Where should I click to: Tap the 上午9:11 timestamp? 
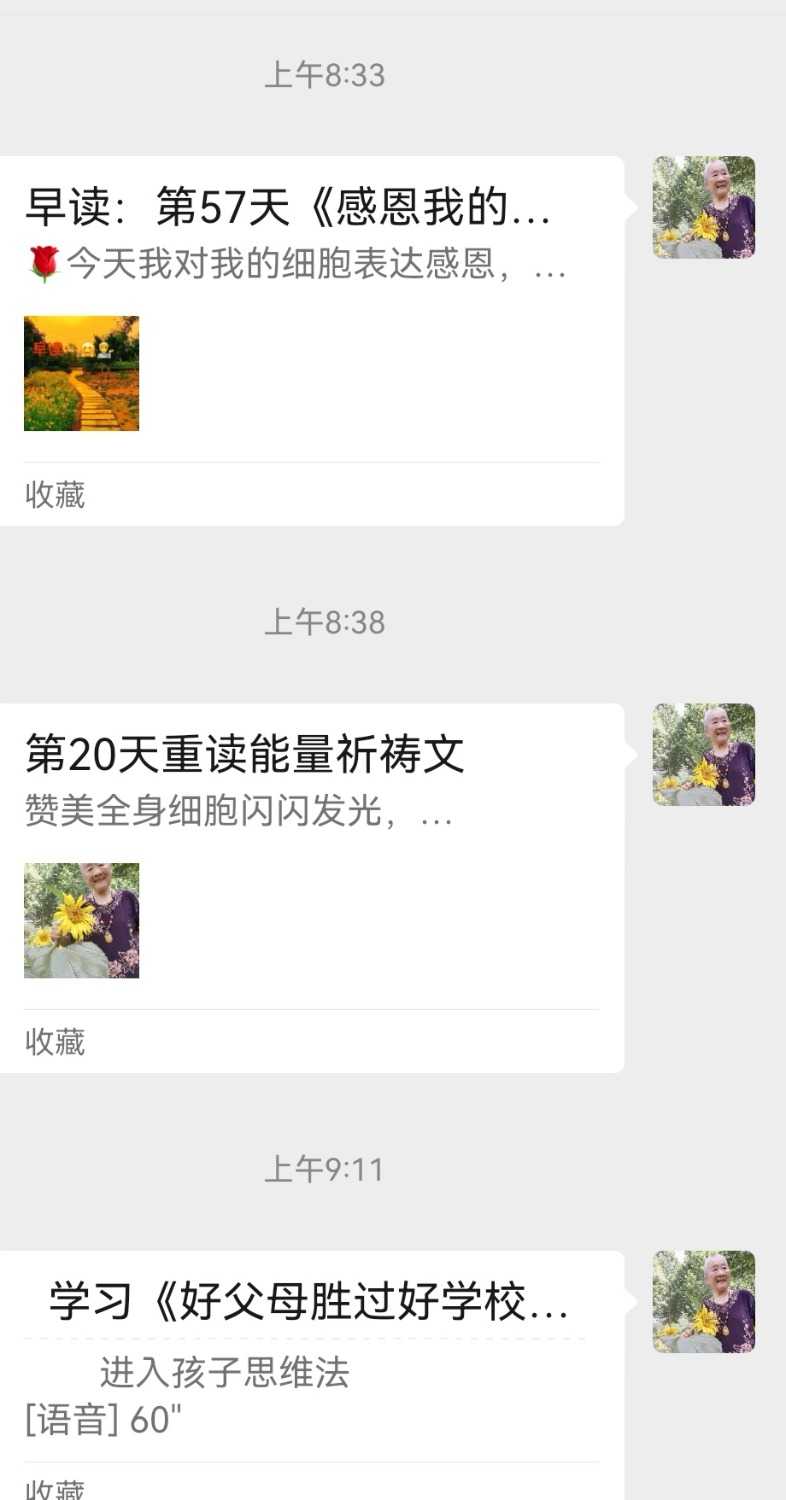325,1167
